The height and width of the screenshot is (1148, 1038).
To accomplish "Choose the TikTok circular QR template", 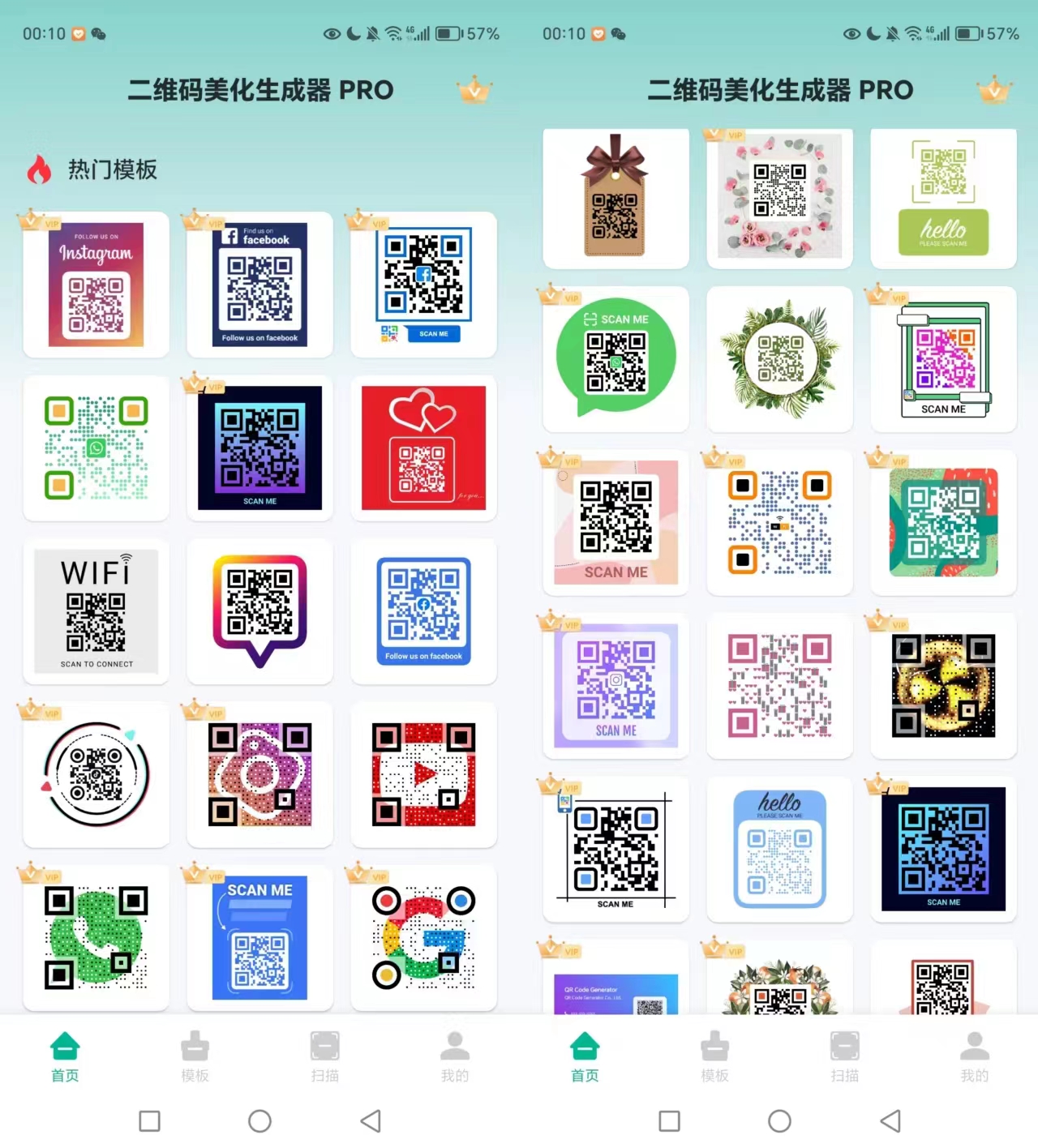I will [x=96, y=774].
